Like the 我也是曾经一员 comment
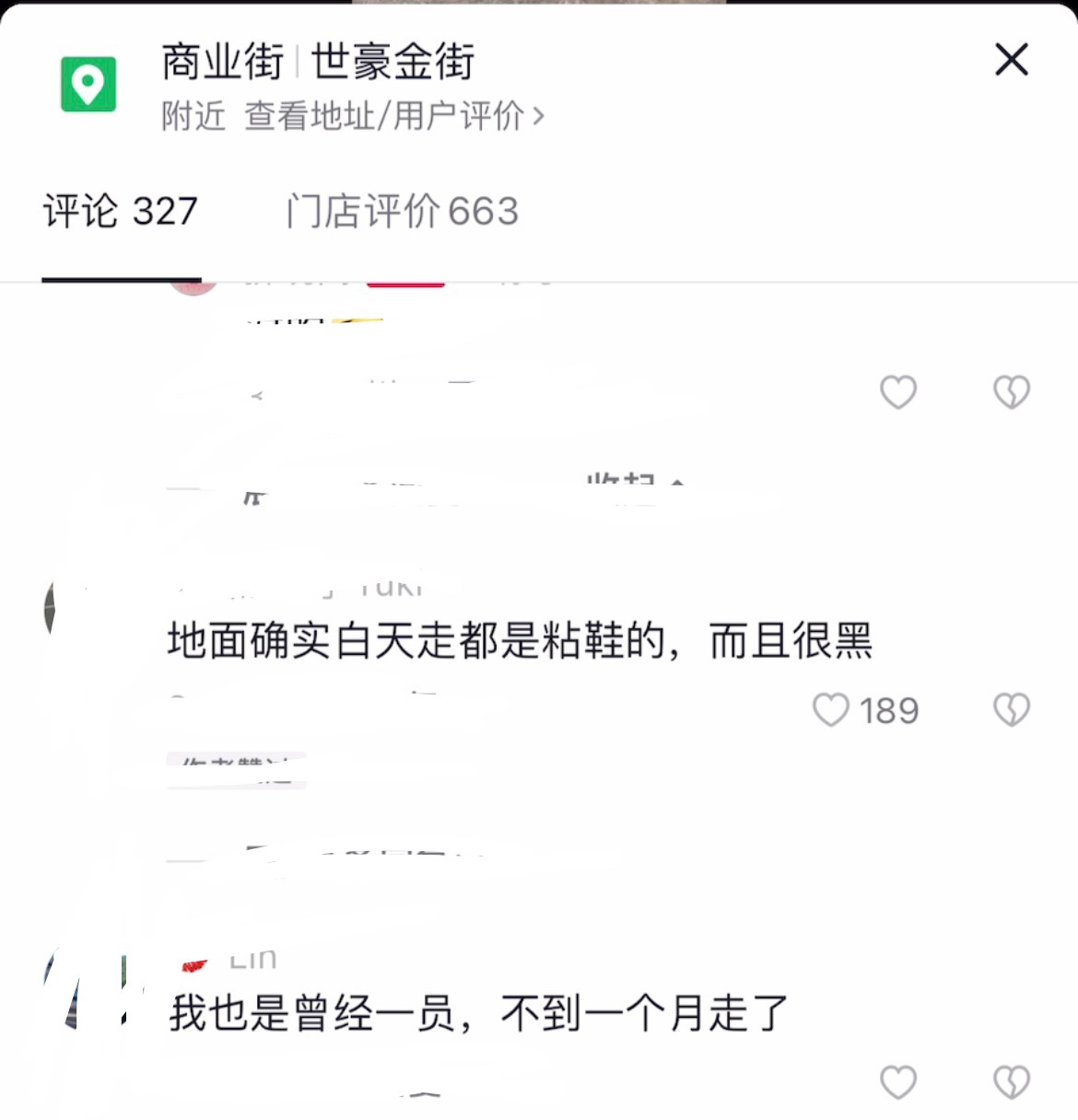Image resolution: width=1078 pixels, height=1120 pixels. 897,1082
